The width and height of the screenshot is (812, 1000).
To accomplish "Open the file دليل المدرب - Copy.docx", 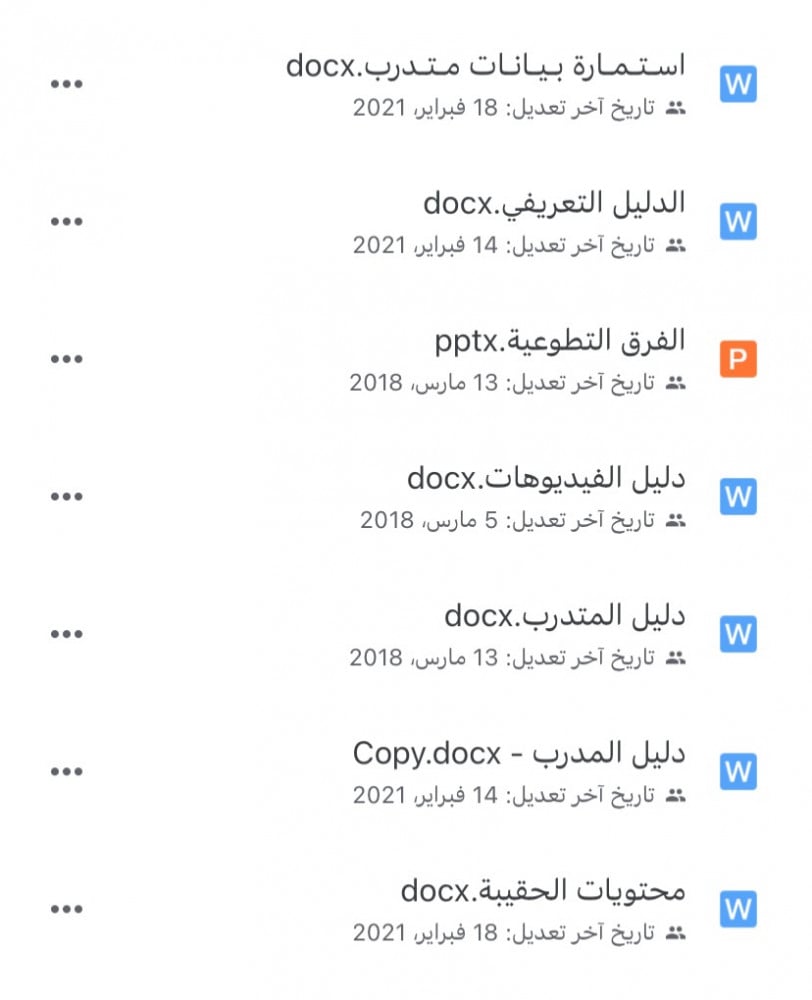I will (x=519, y=753).
